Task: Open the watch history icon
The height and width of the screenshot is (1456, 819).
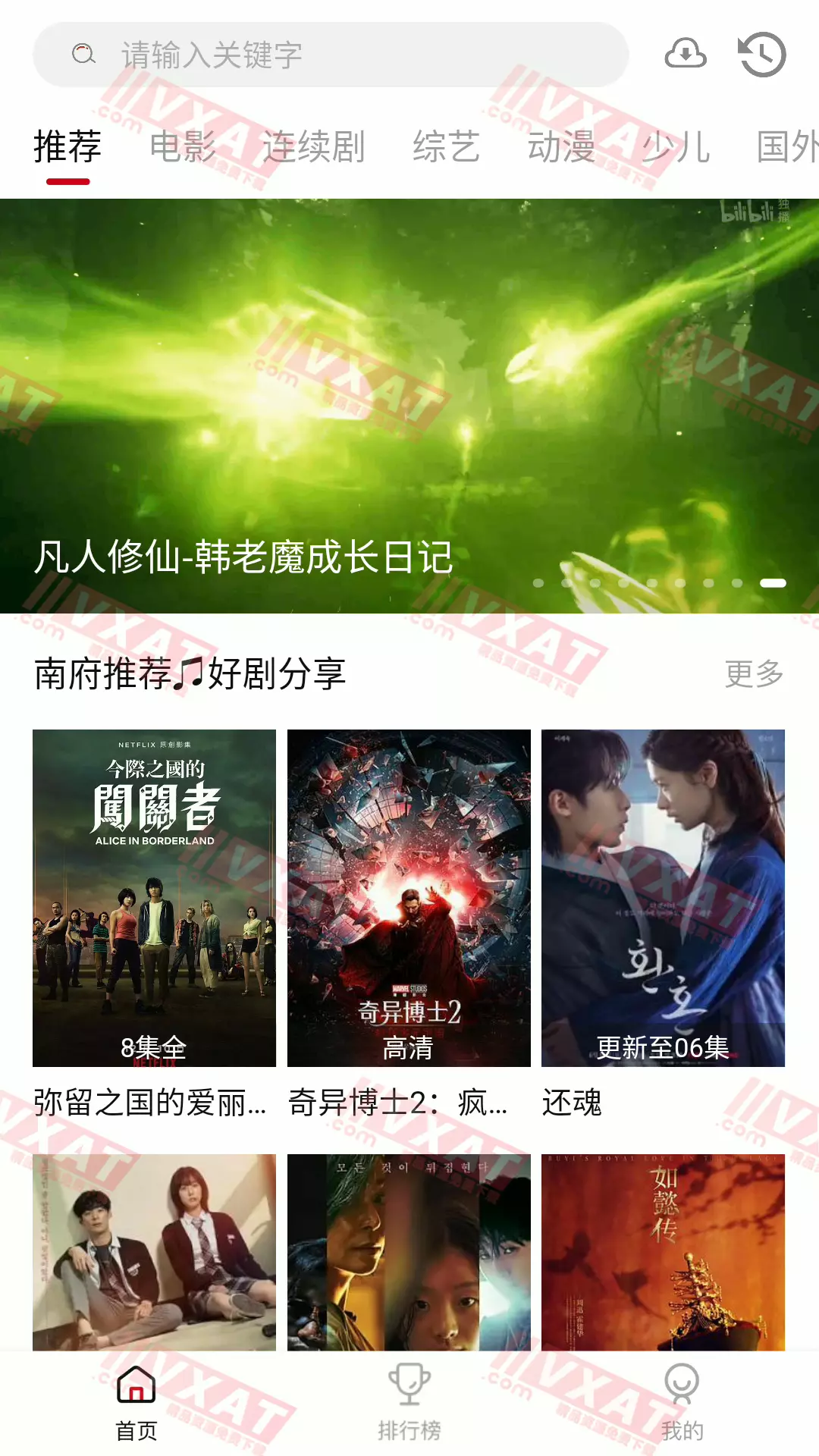Action: click(x=762, y=55)
